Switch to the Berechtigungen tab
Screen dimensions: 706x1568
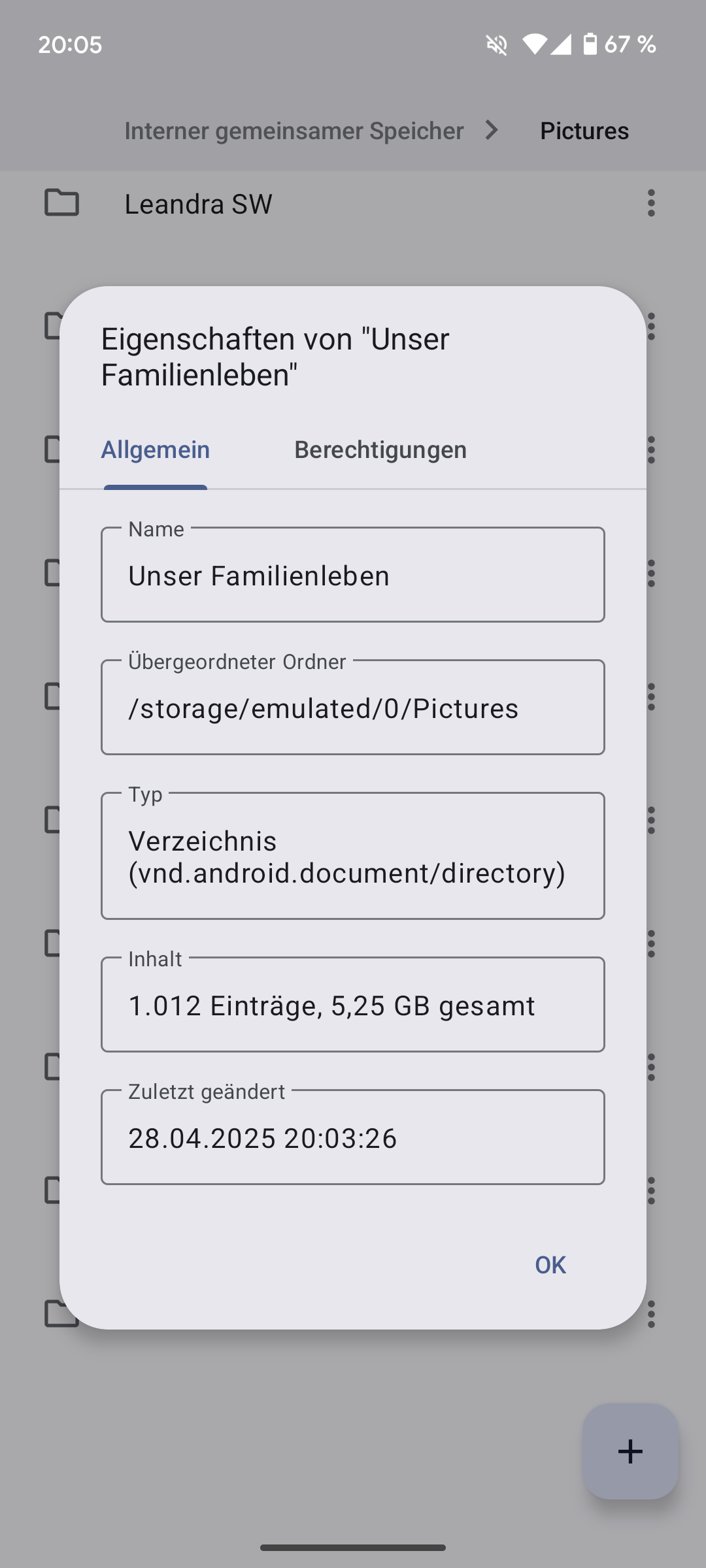click(x=380, y=450)
